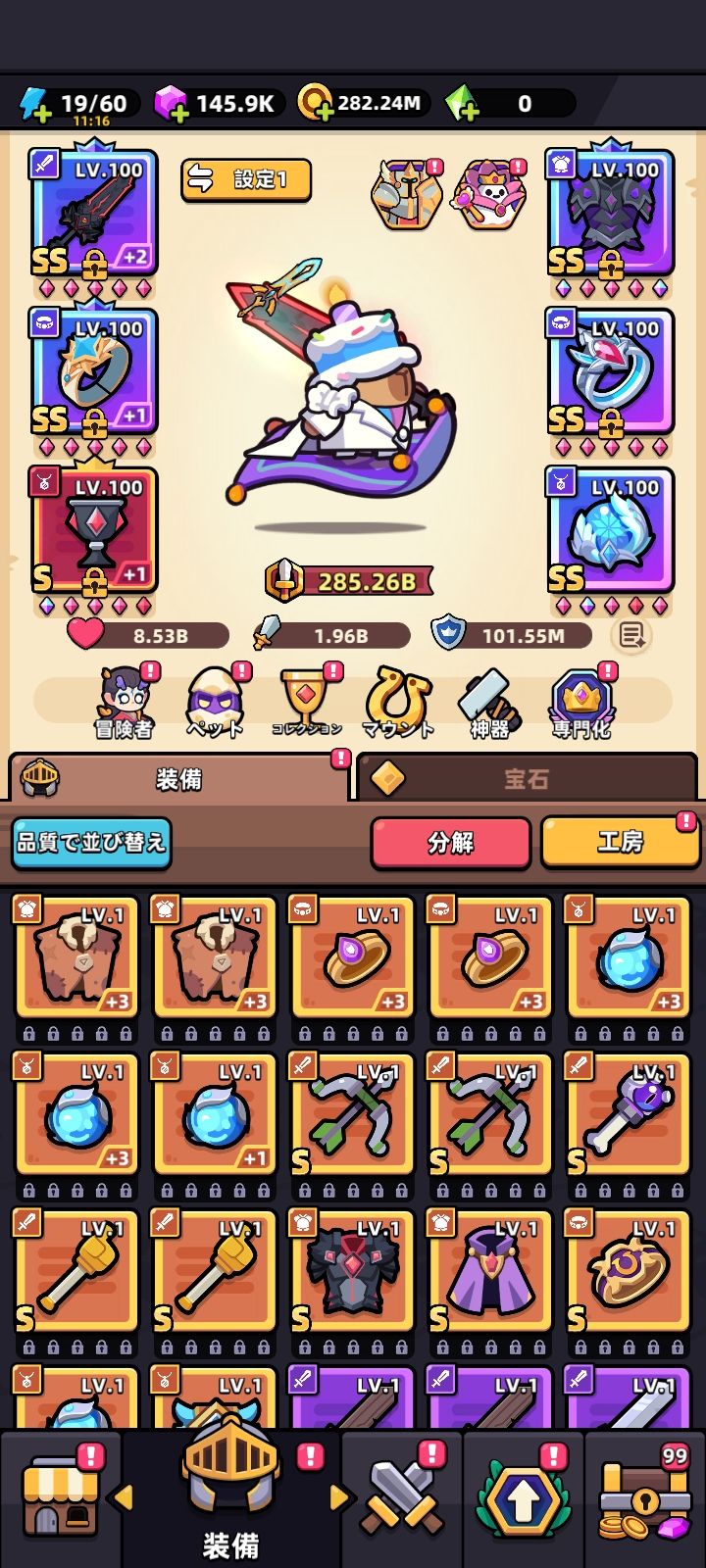View the equipped black sword LV.100
Viewport: 706px width, 1568px height.
(x=94, y=214)
